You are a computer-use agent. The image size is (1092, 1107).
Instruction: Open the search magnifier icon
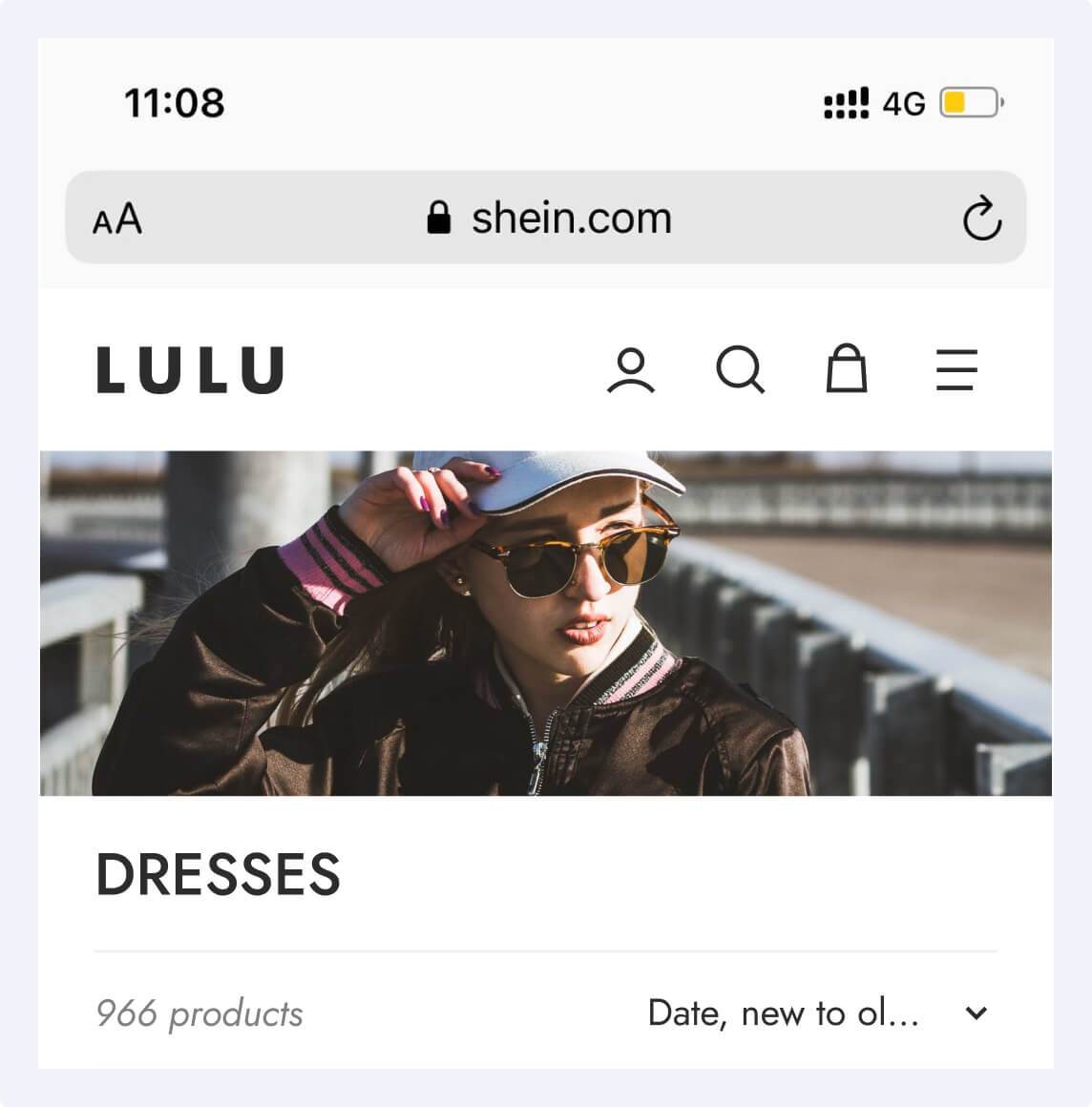740,370
